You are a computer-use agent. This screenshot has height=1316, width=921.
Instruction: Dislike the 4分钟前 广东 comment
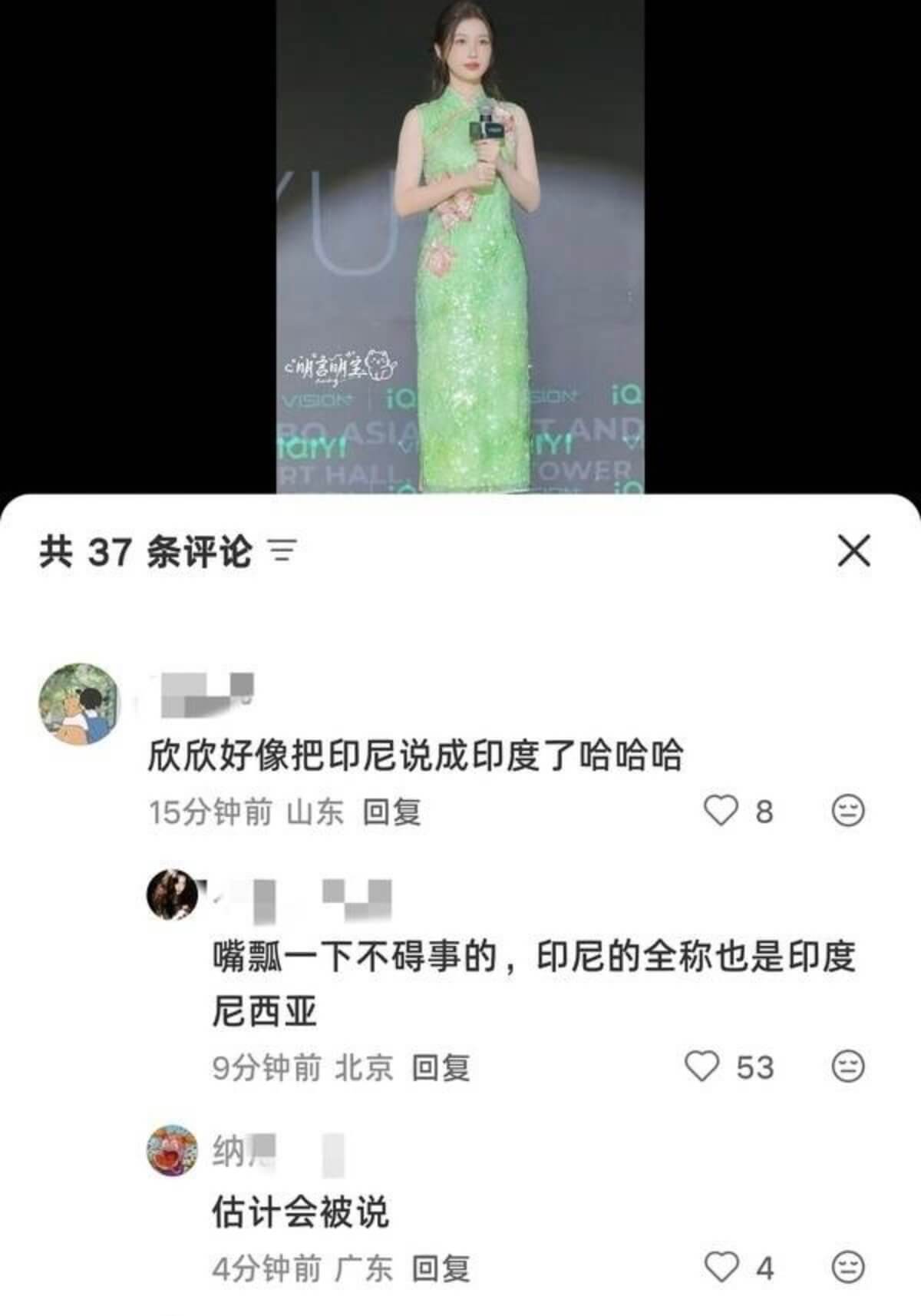click(848, 1268)
